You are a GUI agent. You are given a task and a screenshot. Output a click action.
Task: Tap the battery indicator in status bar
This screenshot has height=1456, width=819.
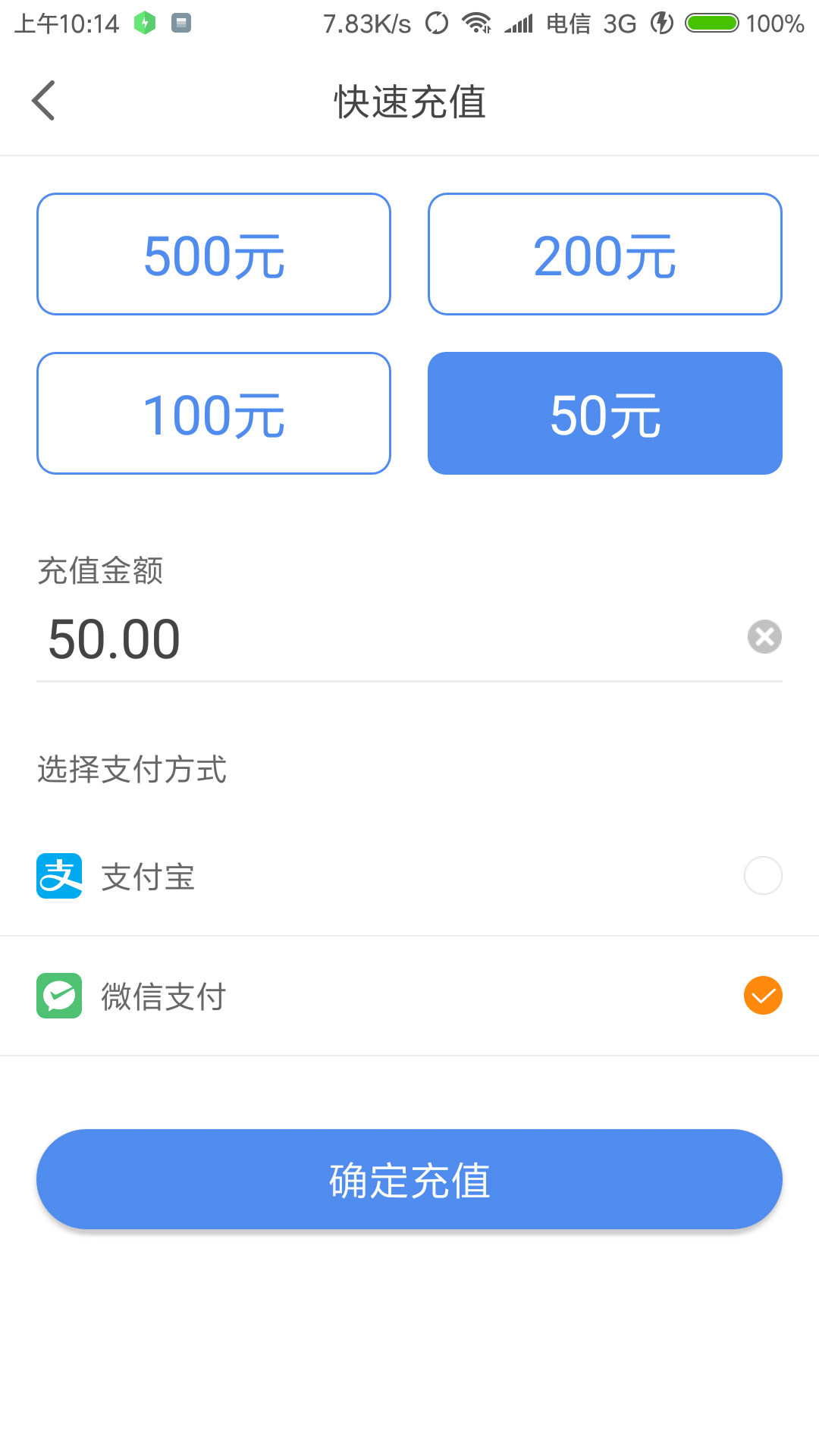tap(711, 23)
